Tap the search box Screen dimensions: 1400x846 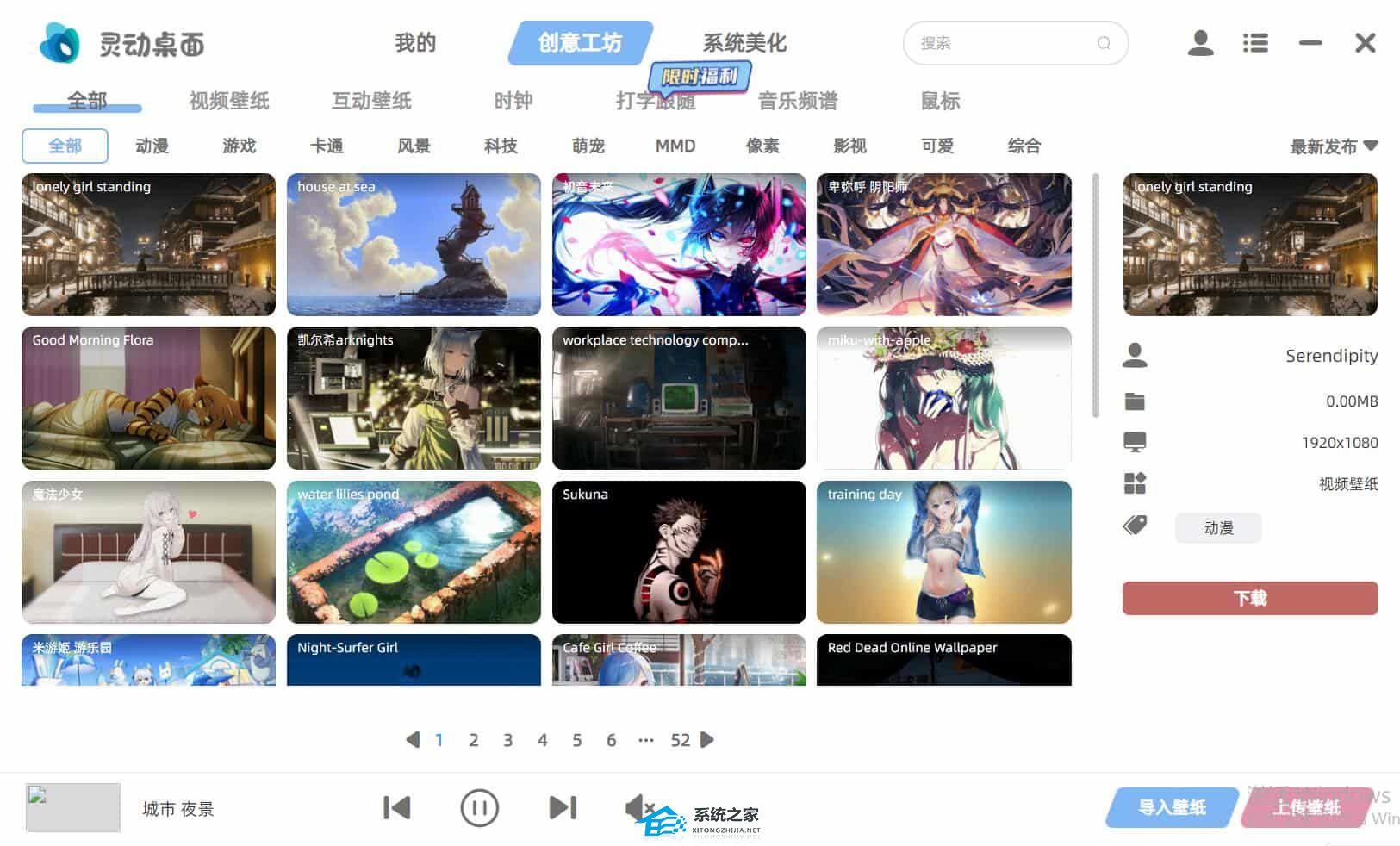coord(1004,43)
